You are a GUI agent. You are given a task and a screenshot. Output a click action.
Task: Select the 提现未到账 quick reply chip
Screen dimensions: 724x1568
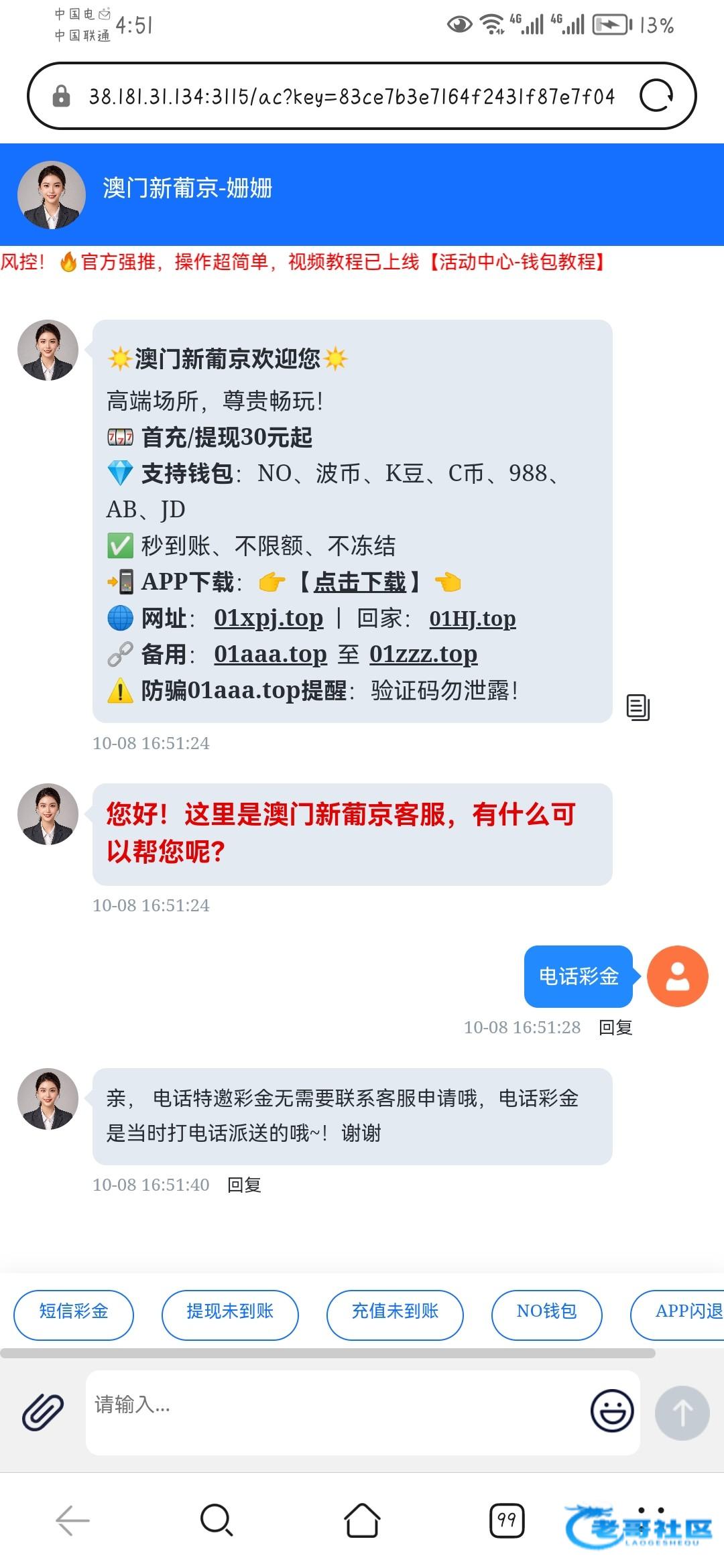(x=230, y=1311)
